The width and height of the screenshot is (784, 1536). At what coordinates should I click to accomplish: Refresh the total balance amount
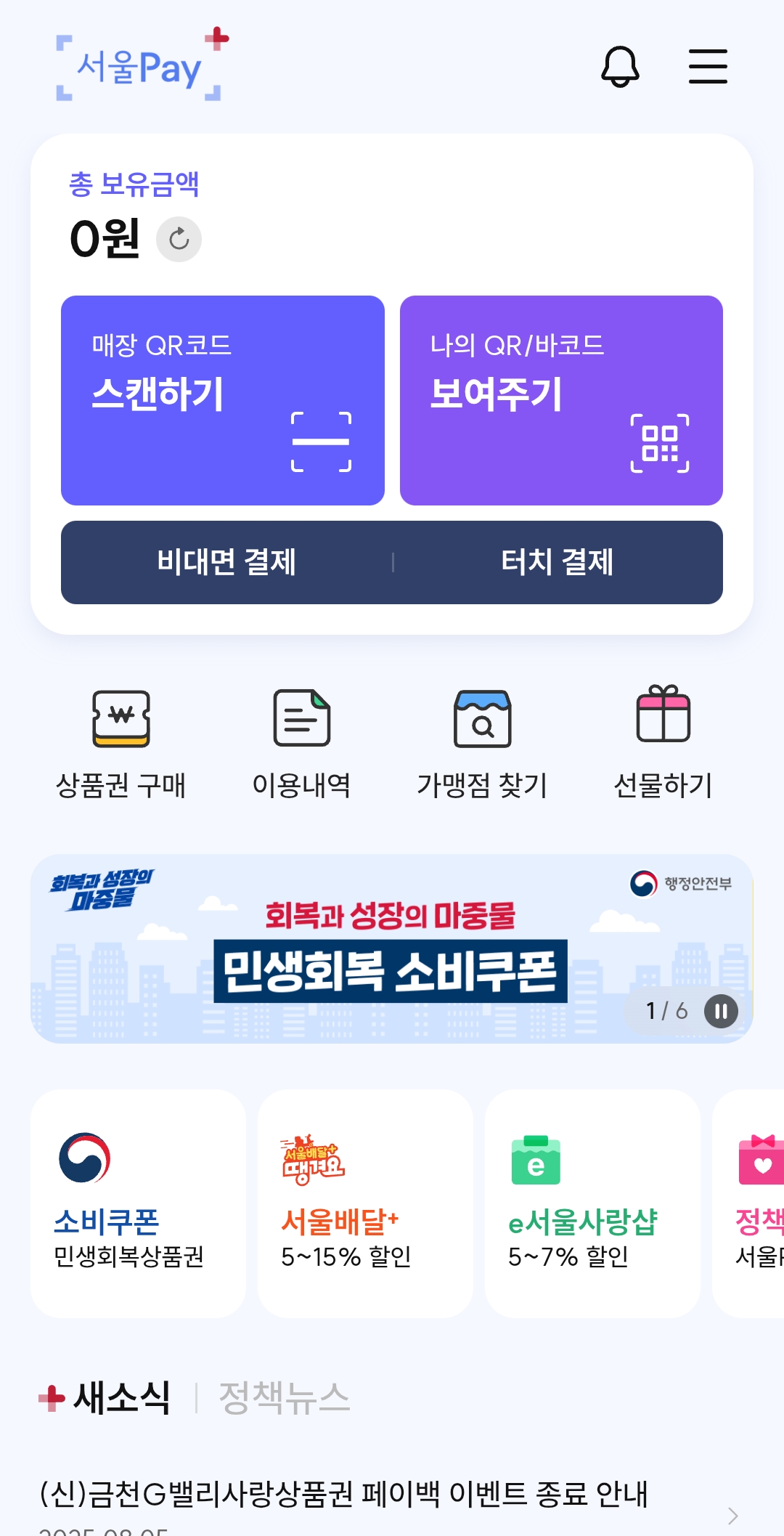coord(177,240)
